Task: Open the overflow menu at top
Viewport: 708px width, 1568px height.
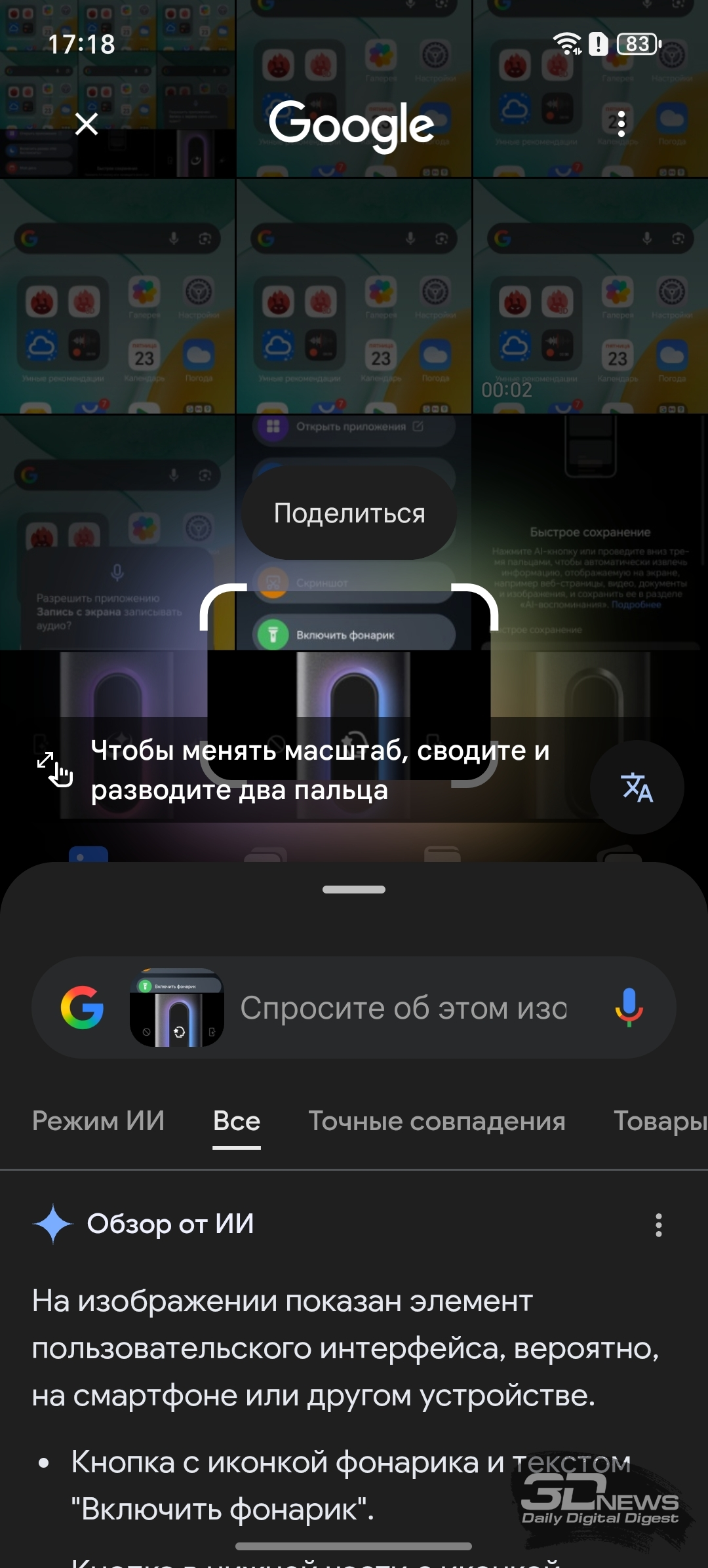Action: tap(621, 123)
